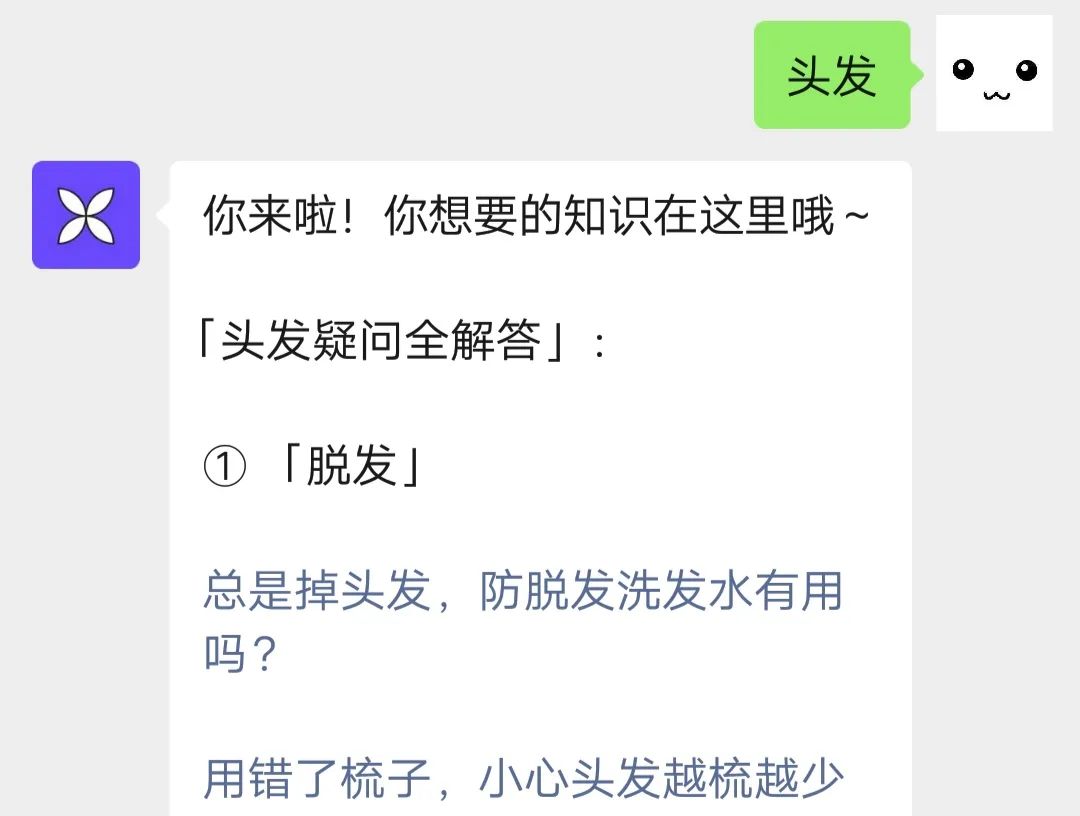Open the wrong comb hair thinning link
Viewport: 1080px width, 816px height.
pos(523,779)
